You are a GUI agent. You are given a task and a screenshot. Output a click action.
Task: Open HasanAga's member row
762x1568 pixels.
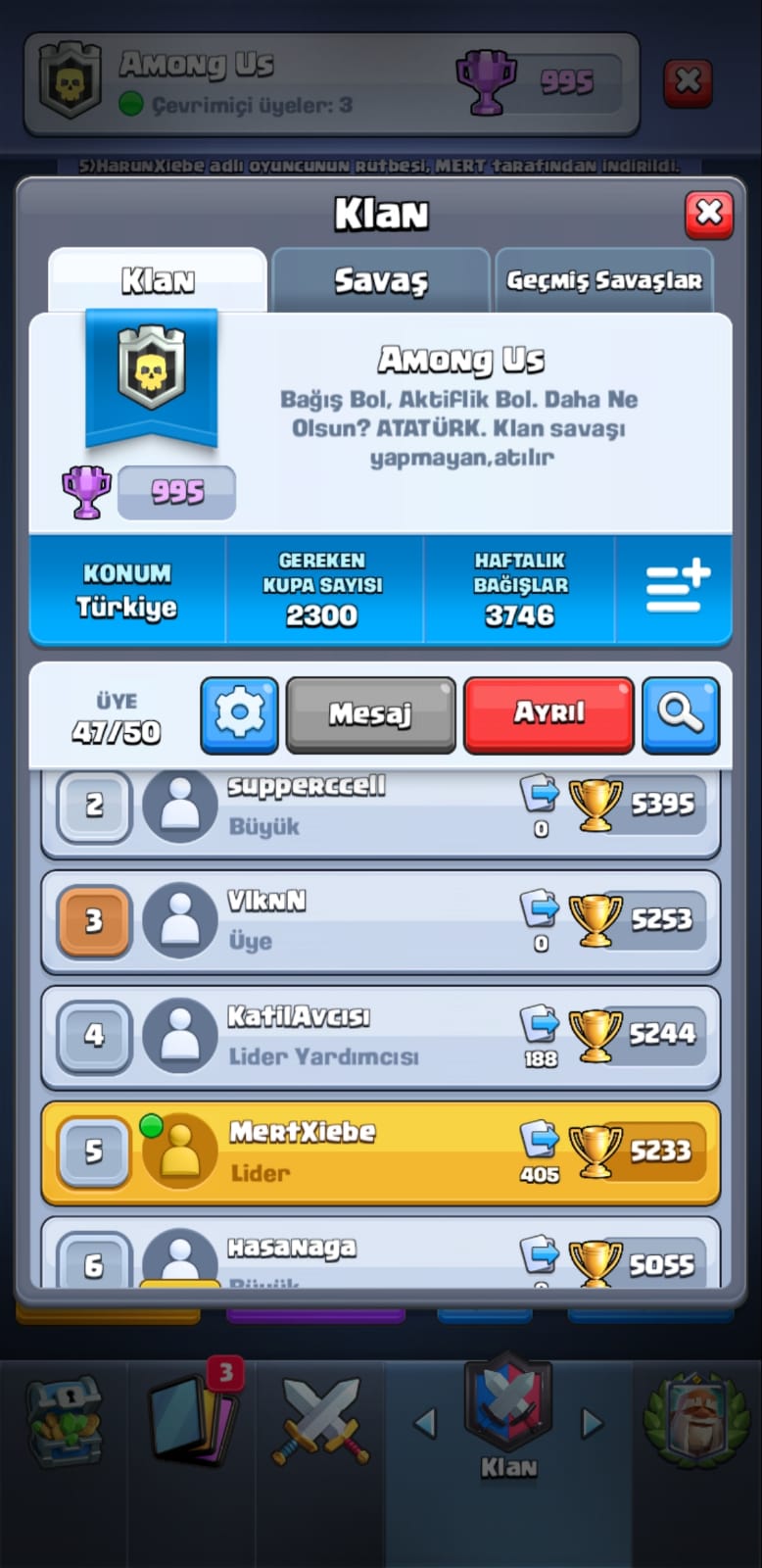pyautogui.click(x=381, y=1252)
